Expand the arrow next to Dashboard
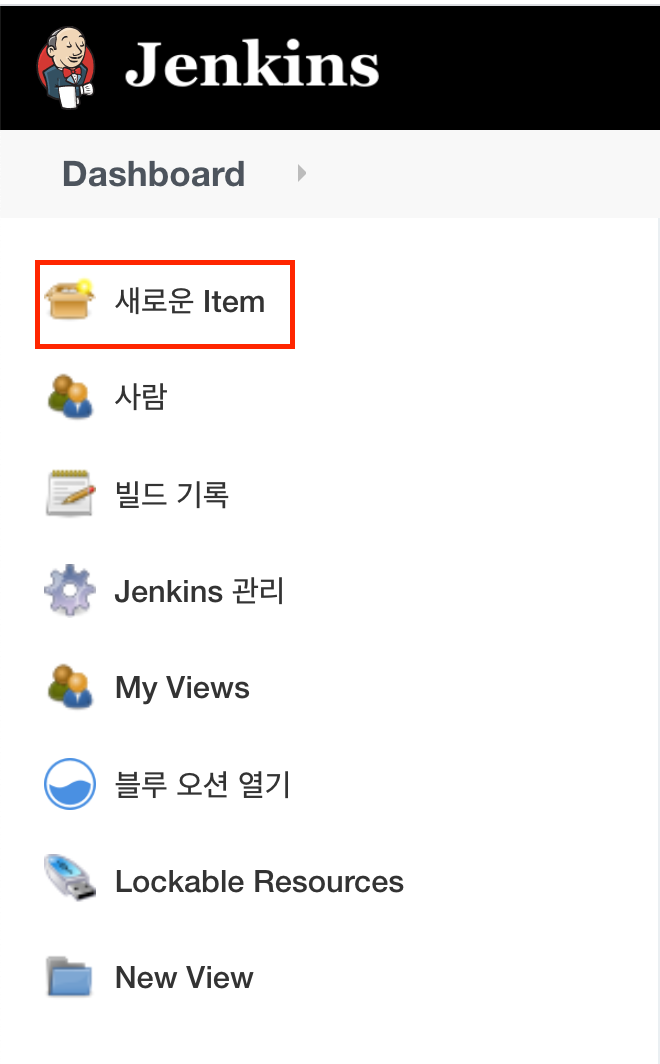This screenshot has width=660, height=1064. 302,174
